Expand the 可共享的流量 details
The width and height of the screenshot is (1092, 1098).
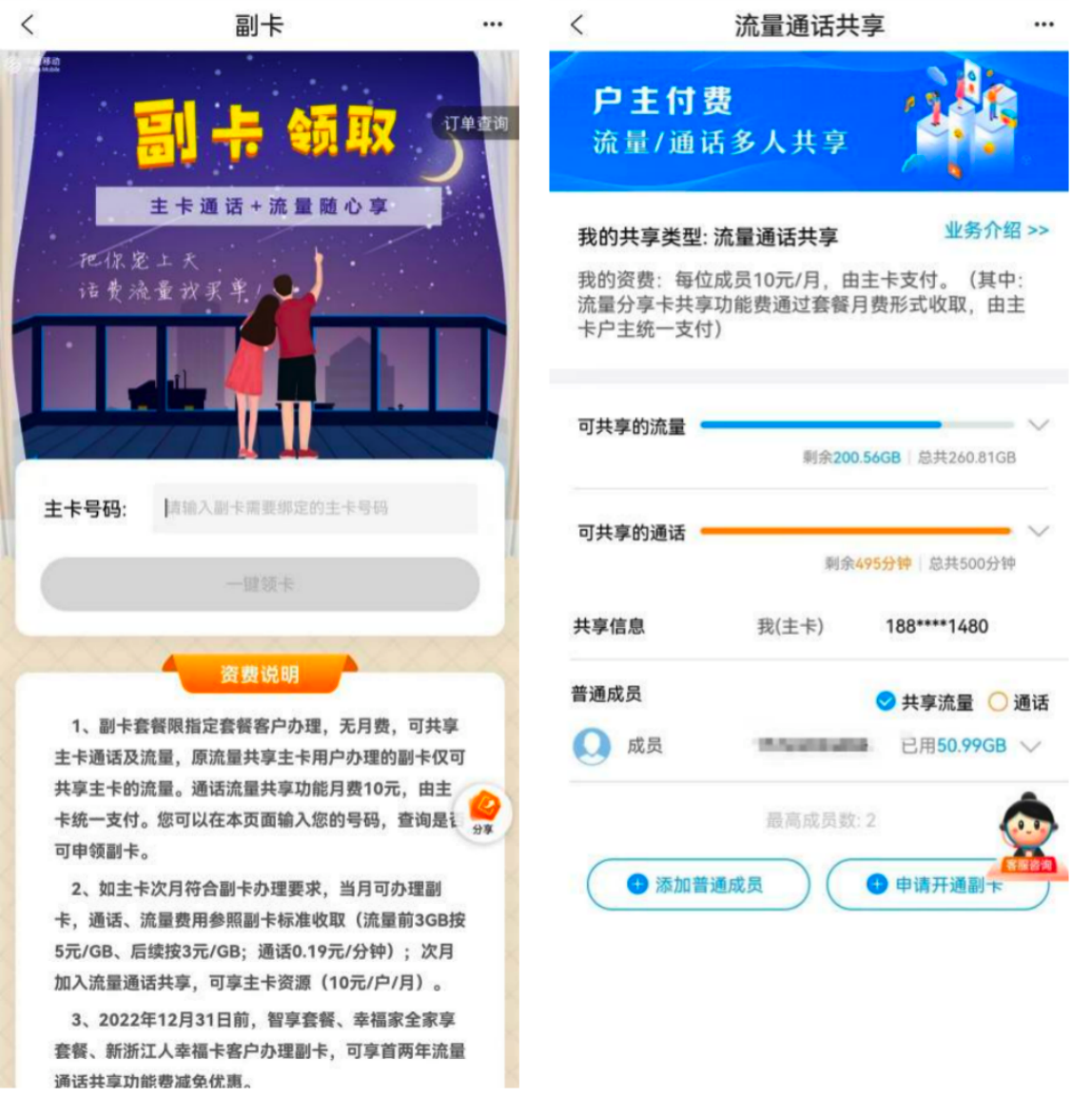pyautogui.click(x=1039, y=425)
